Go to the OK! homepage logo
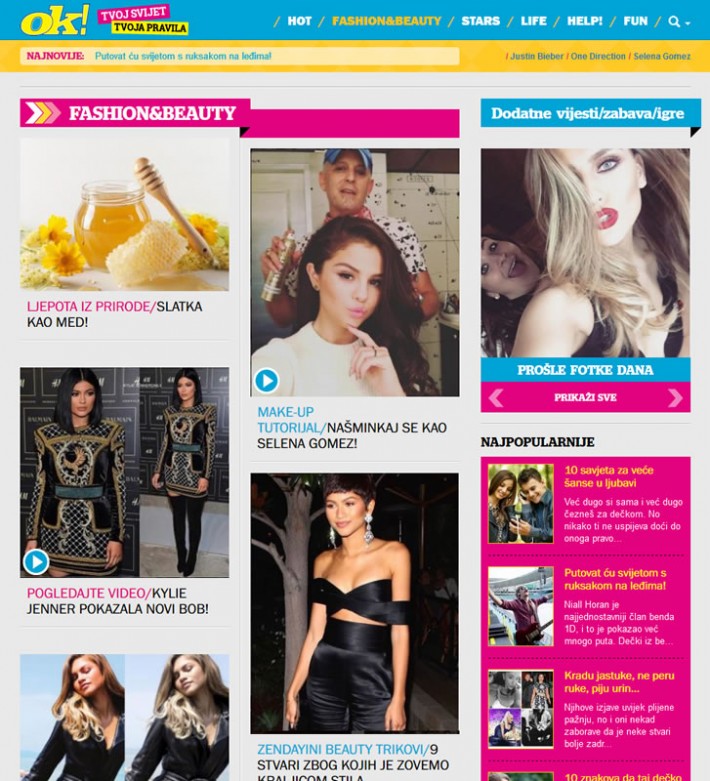Screen dimensions: 710x781 click(55, 21)
